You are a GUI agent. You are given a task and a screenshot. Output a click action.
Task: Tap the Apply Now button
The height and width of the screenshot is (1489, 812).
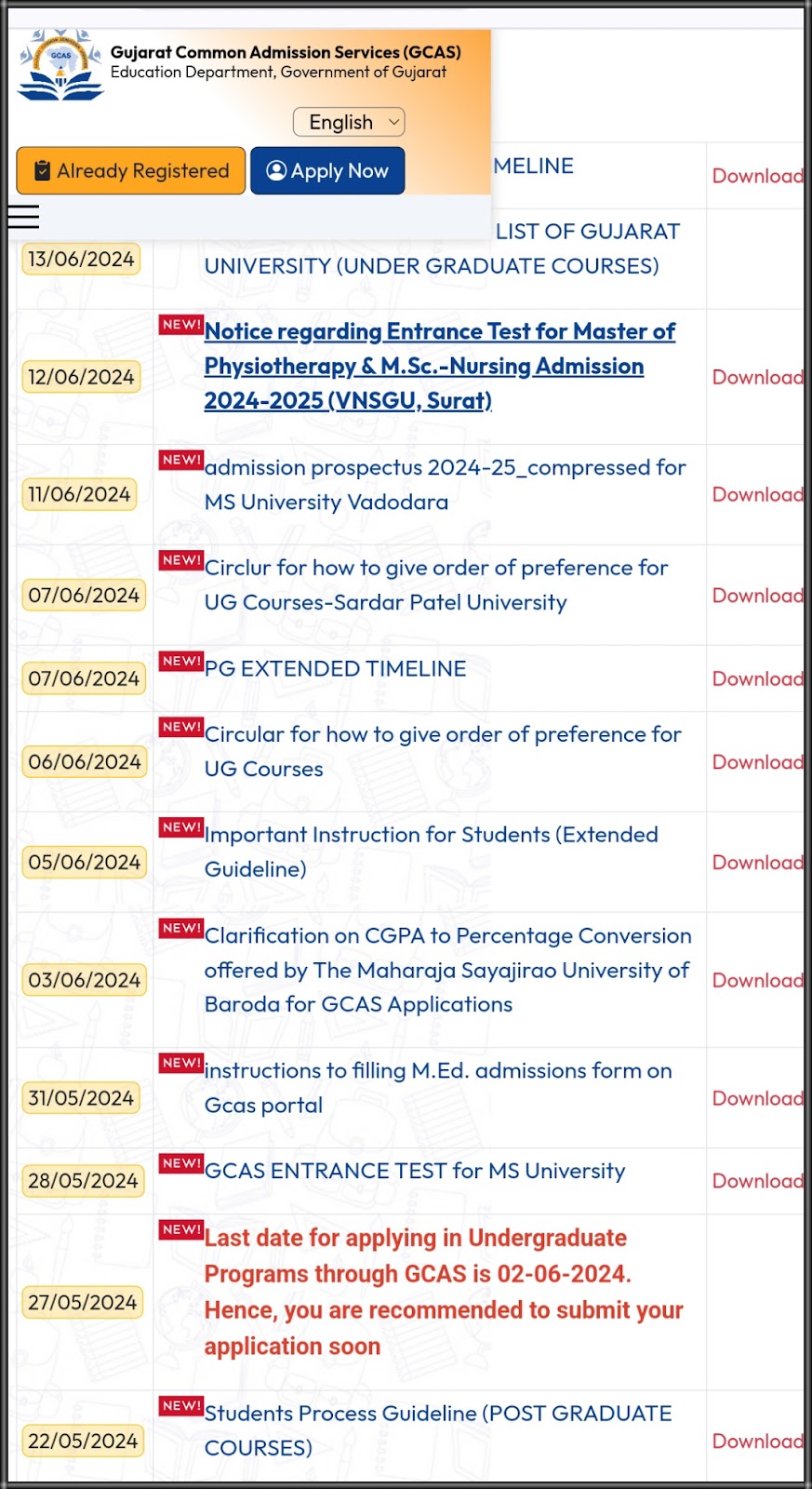click(327, 171)
